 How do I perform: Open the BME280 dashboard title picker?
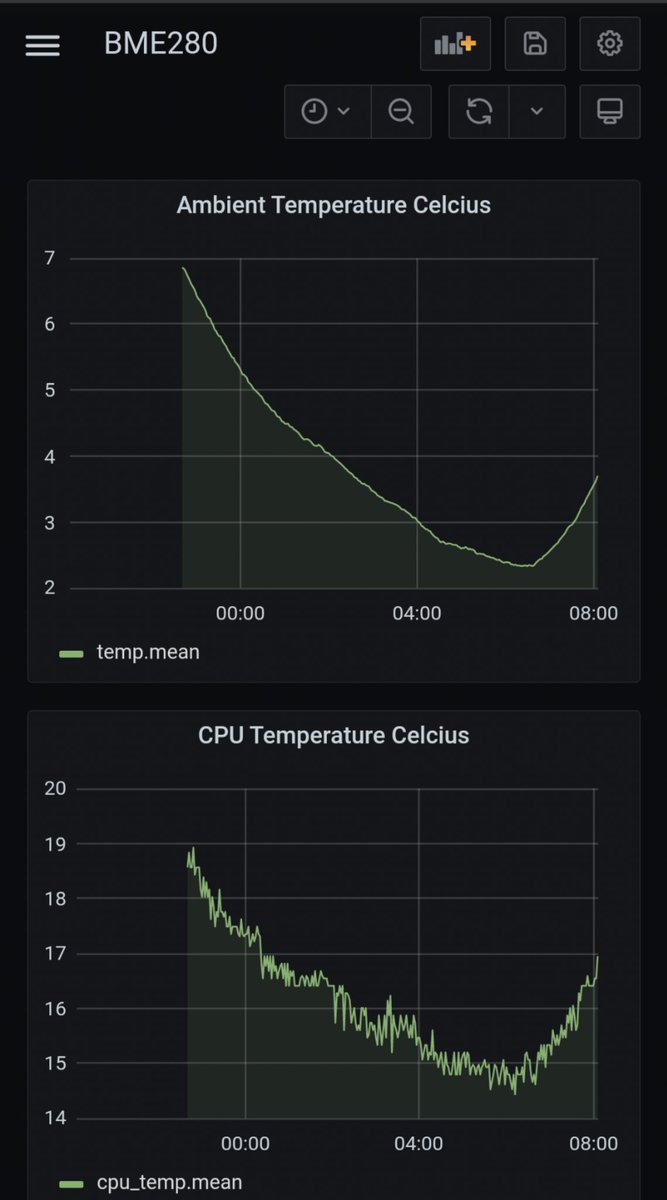click(161, 44)
